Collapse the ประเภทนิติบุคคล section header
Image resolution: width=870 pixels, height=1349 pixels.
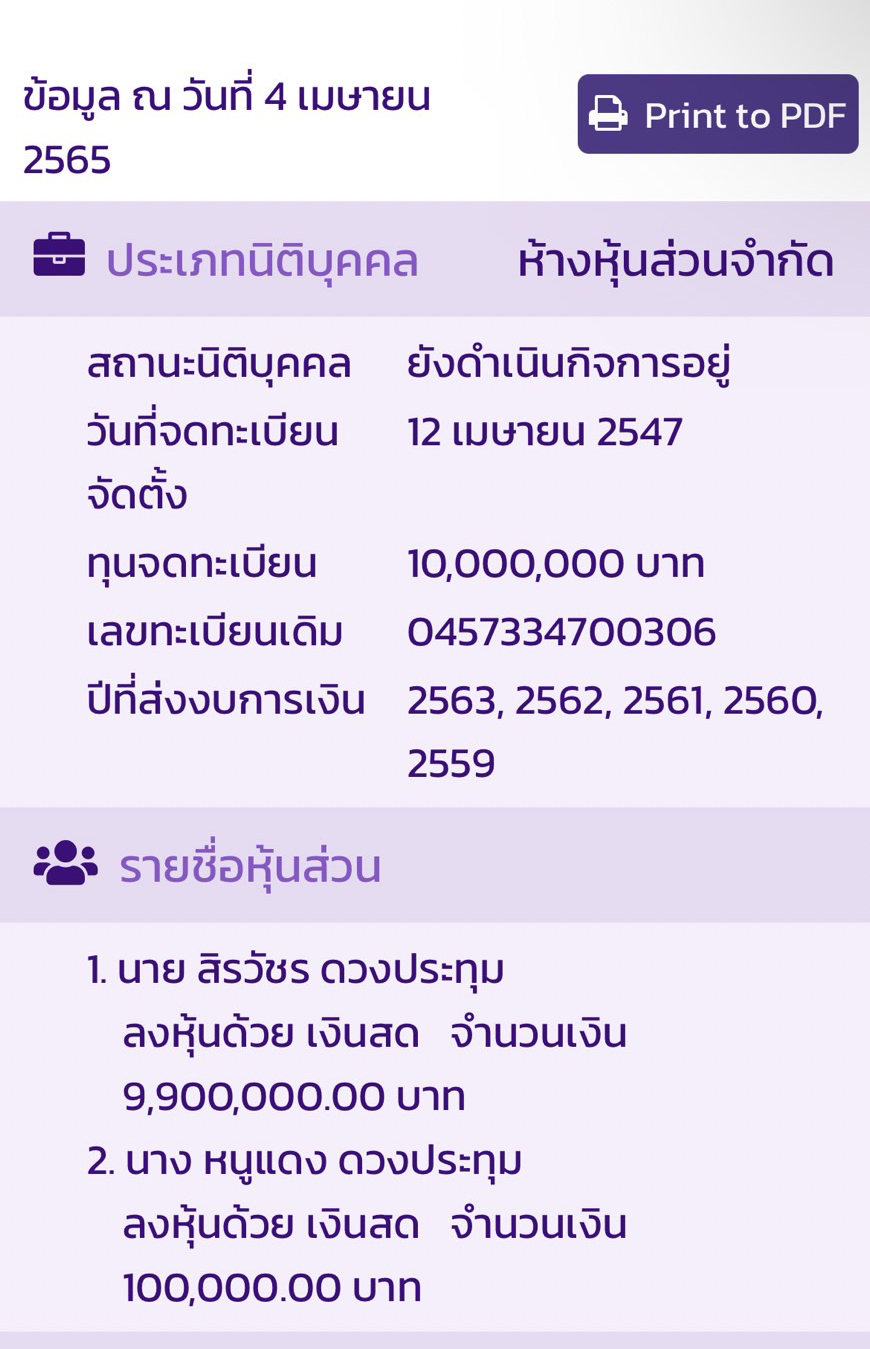262,258
